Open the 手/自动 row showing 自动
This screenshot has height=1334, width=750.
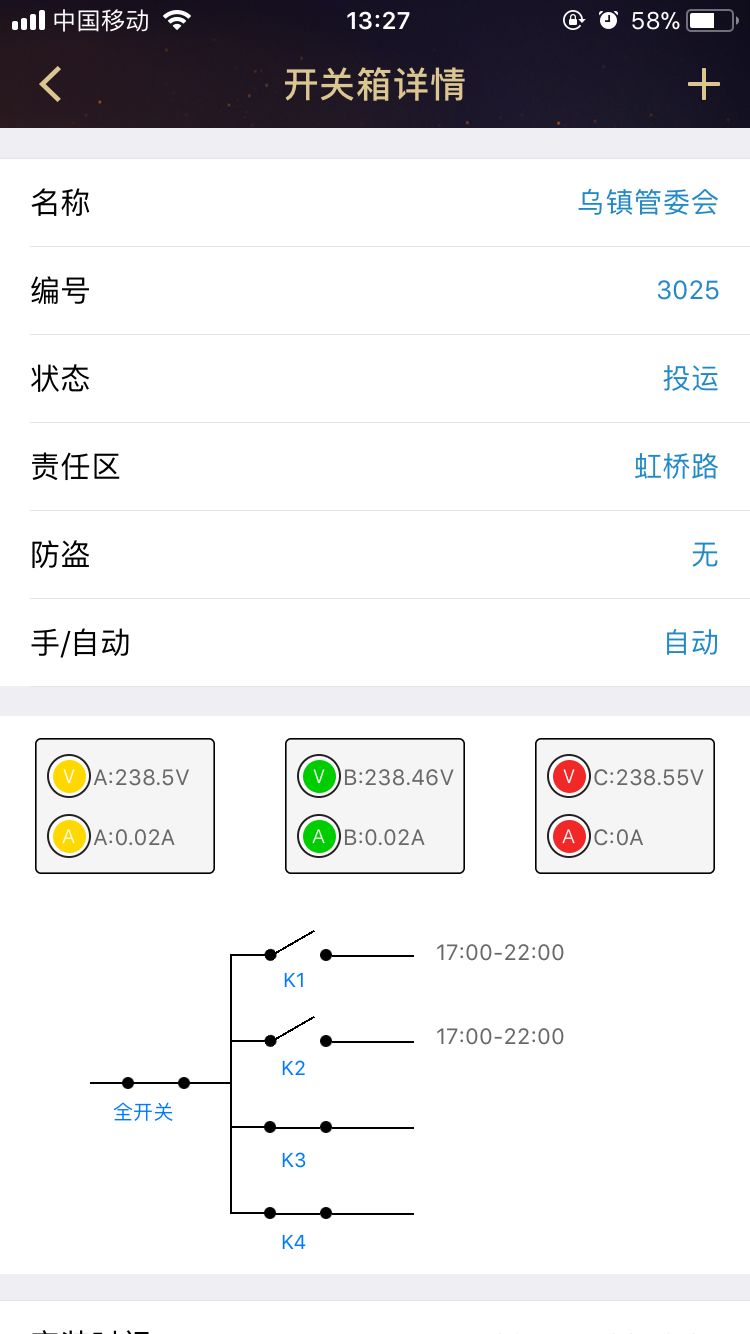coord(375,643)
